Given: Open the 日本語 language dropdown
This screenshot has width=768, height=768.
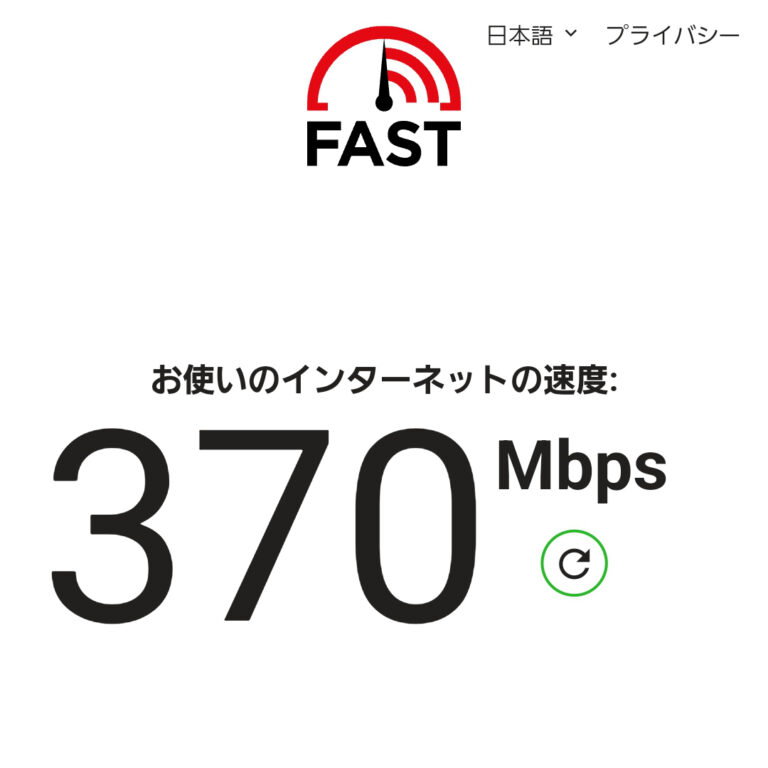Looking at the screenshot, I should click(531, 35).
